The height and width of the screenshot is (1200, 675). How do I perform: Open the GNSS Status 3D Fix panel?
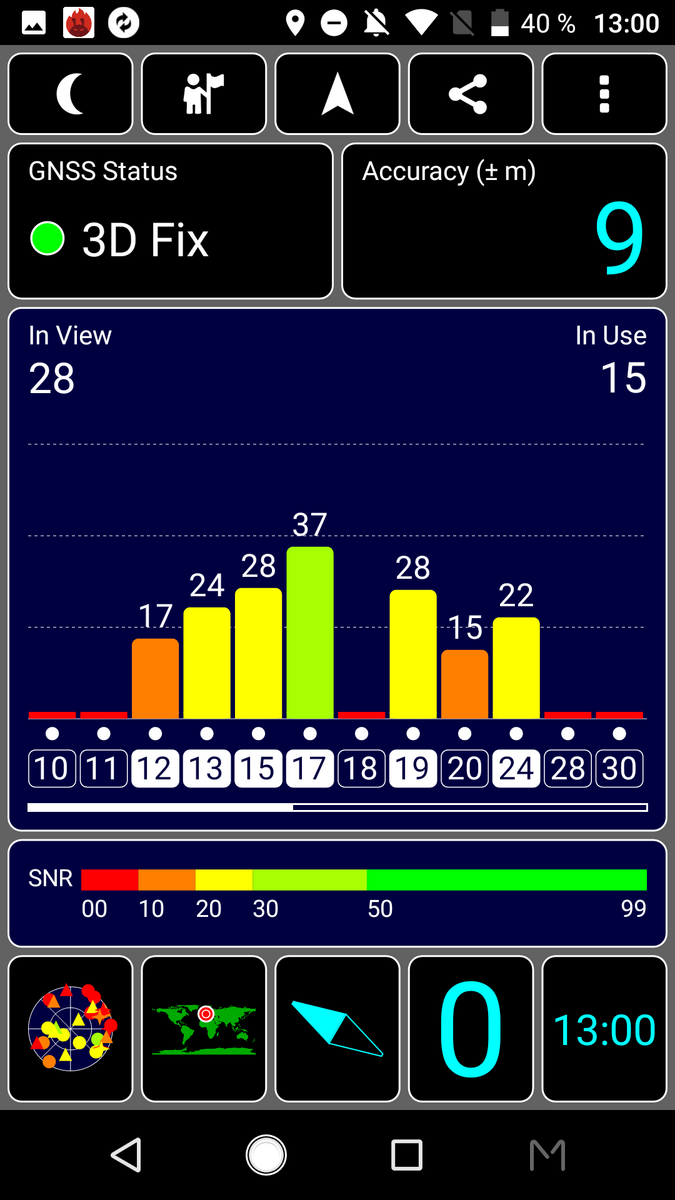click(x=170, y=221)
